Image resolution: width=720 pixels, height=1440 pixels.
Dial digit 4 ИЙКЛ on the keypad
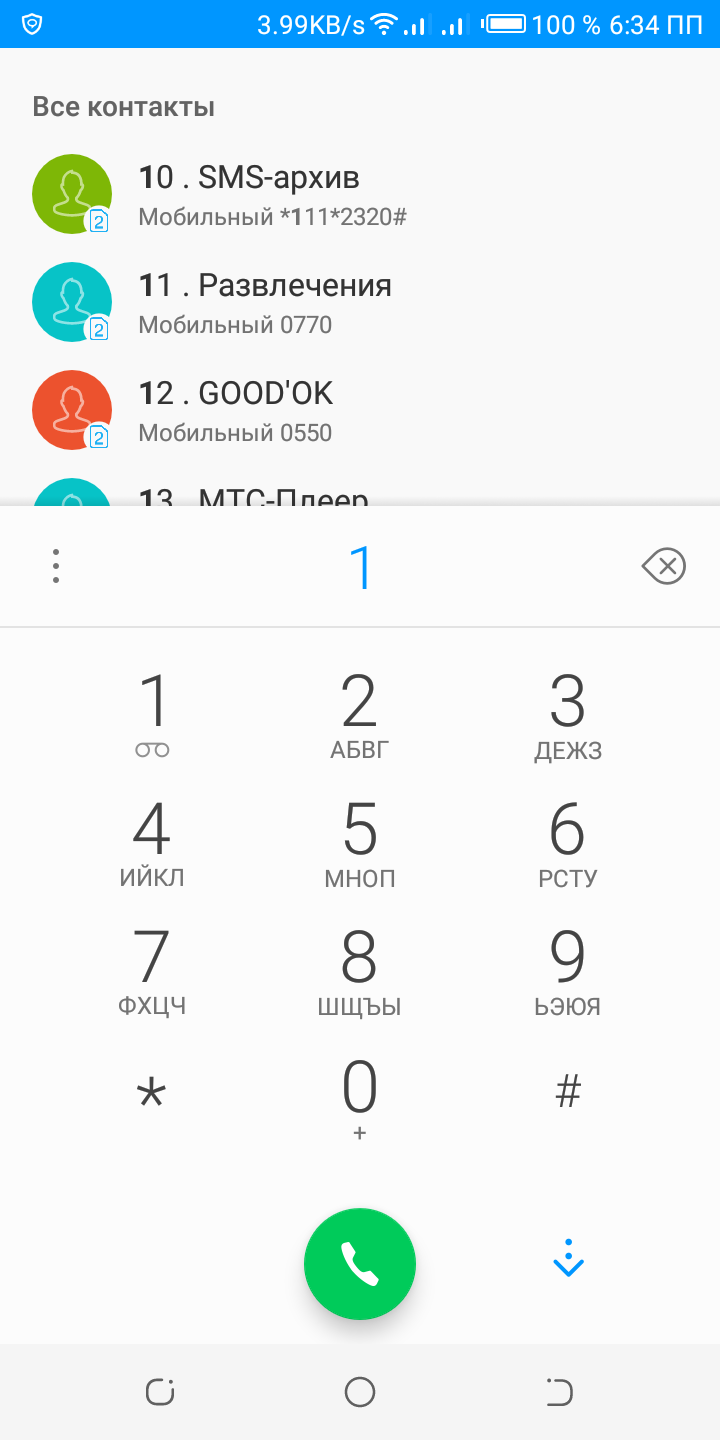[152, 843]
